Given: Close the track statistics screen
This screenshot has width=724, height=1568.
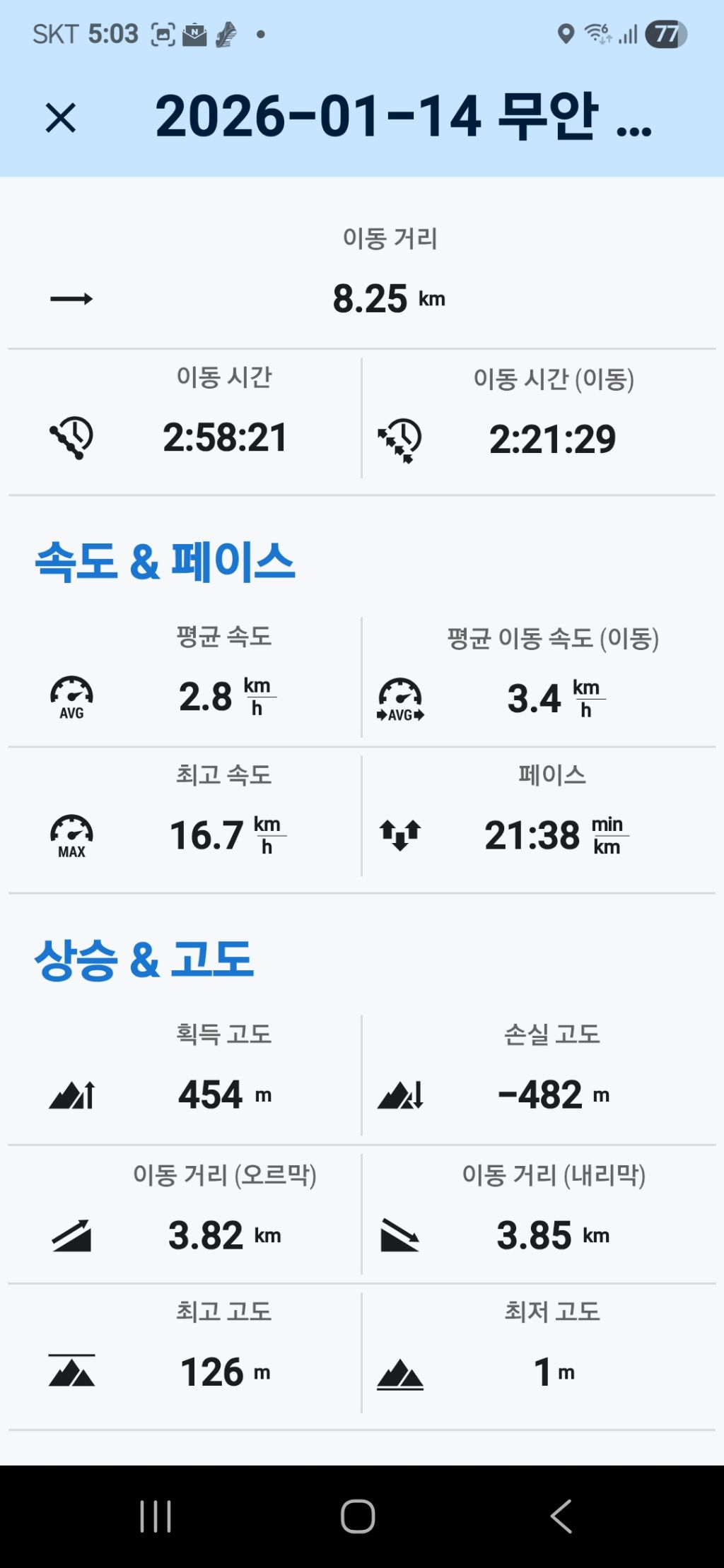Looking at the screenshot, I should tap(61, 117).
